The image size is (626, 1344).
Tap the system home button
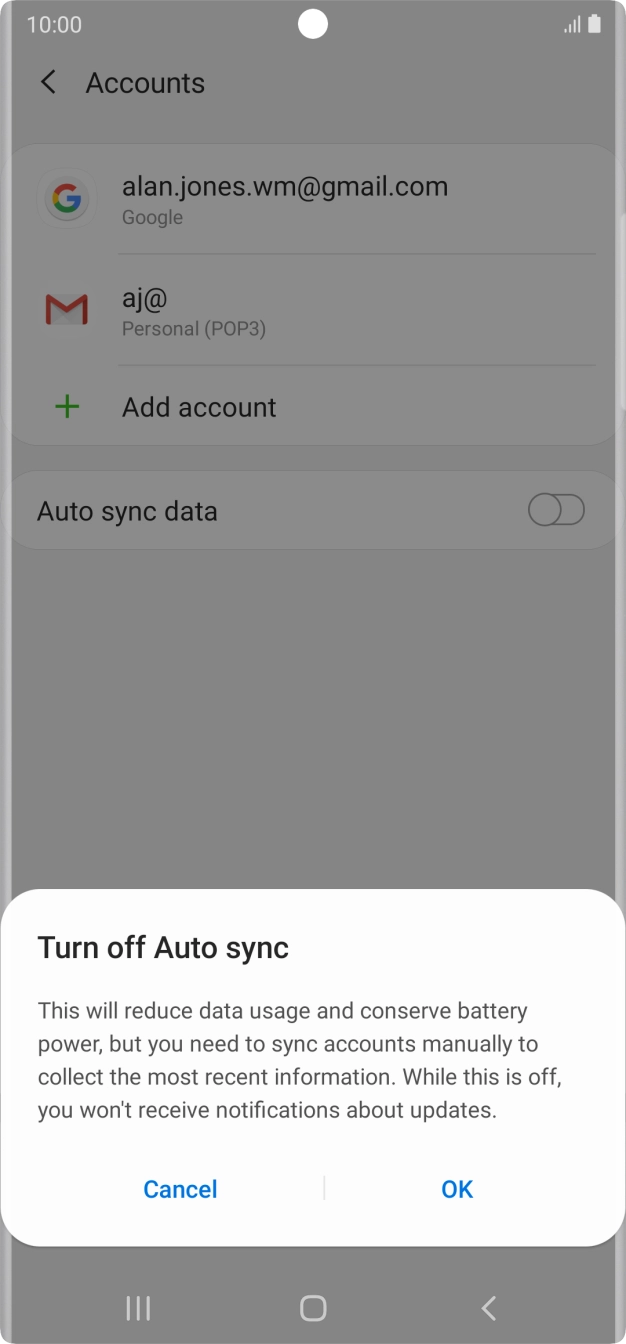313,1308
